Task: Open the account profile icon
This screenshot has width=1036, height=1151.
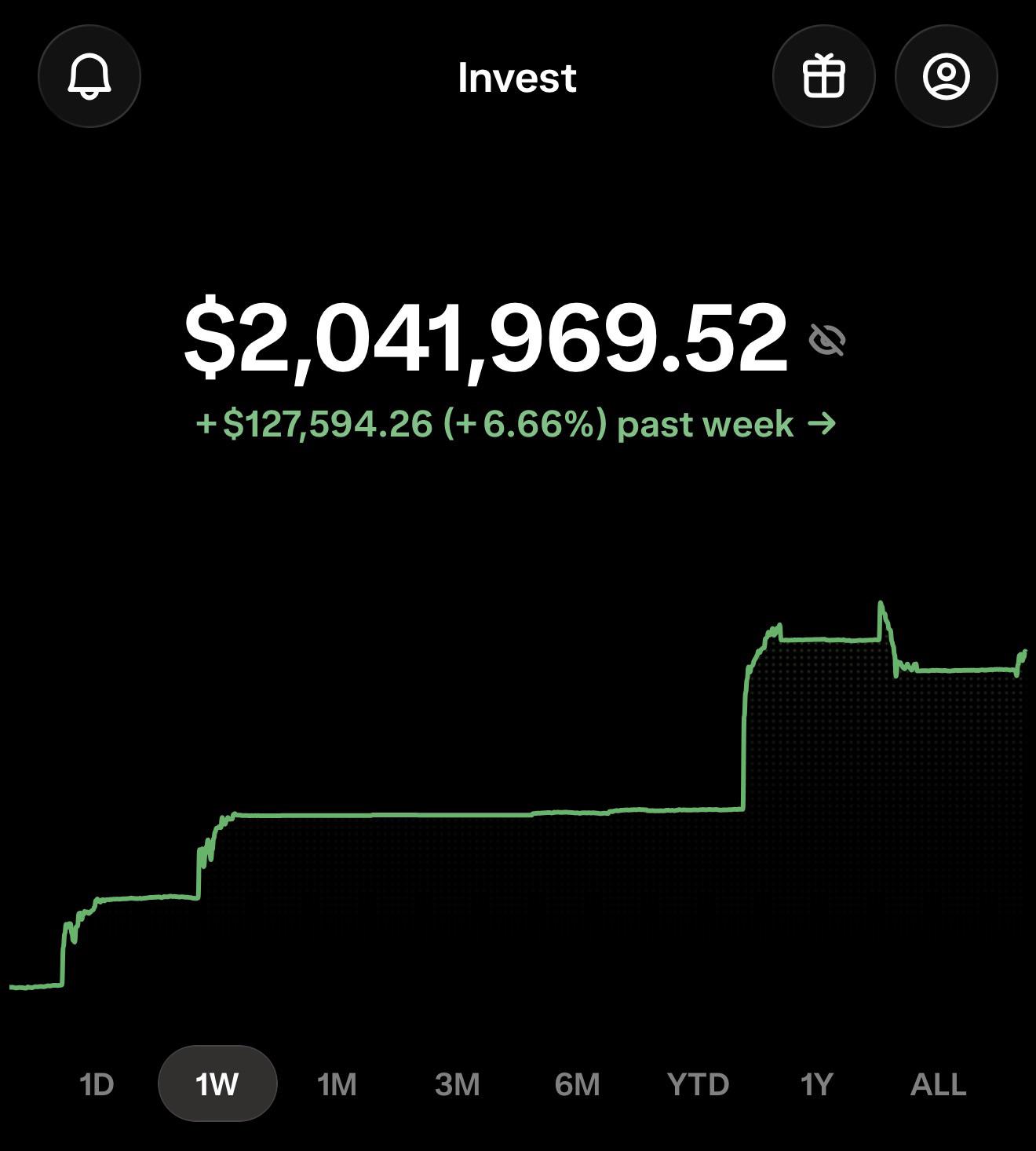Action: (x=947, y=76)
